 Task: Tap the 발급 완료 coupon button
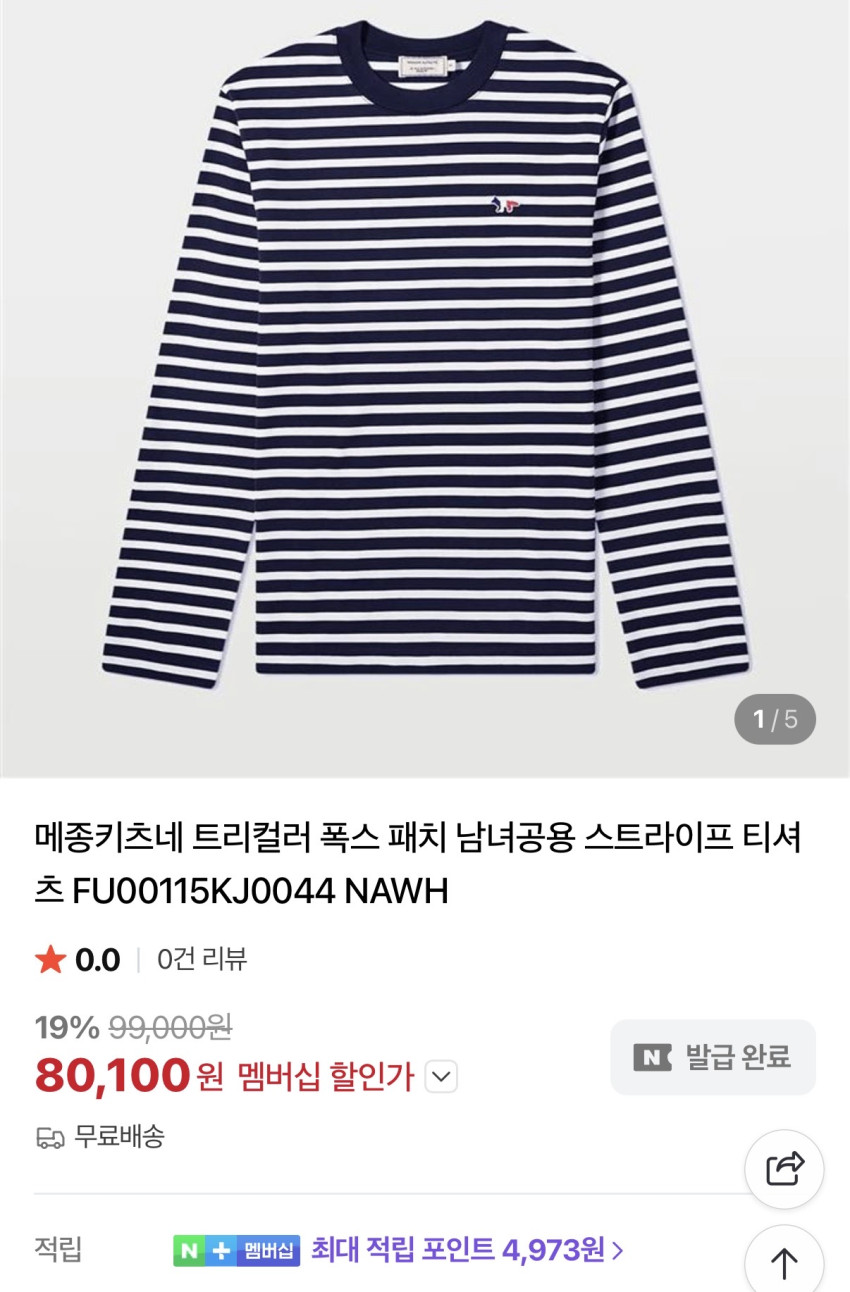pos(713,1057)
